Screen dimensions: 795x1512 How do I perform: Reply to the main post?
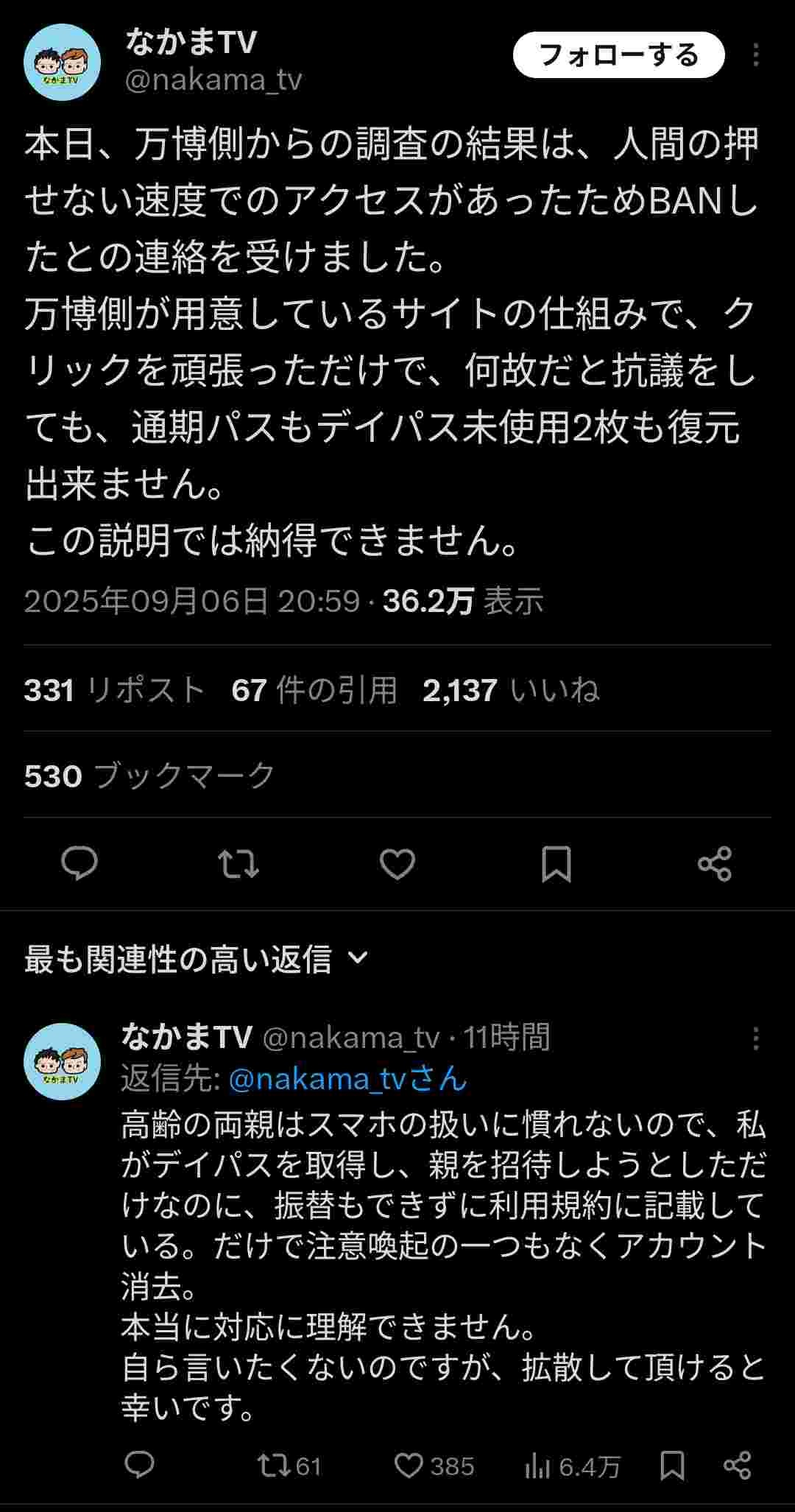click(79, 863)
